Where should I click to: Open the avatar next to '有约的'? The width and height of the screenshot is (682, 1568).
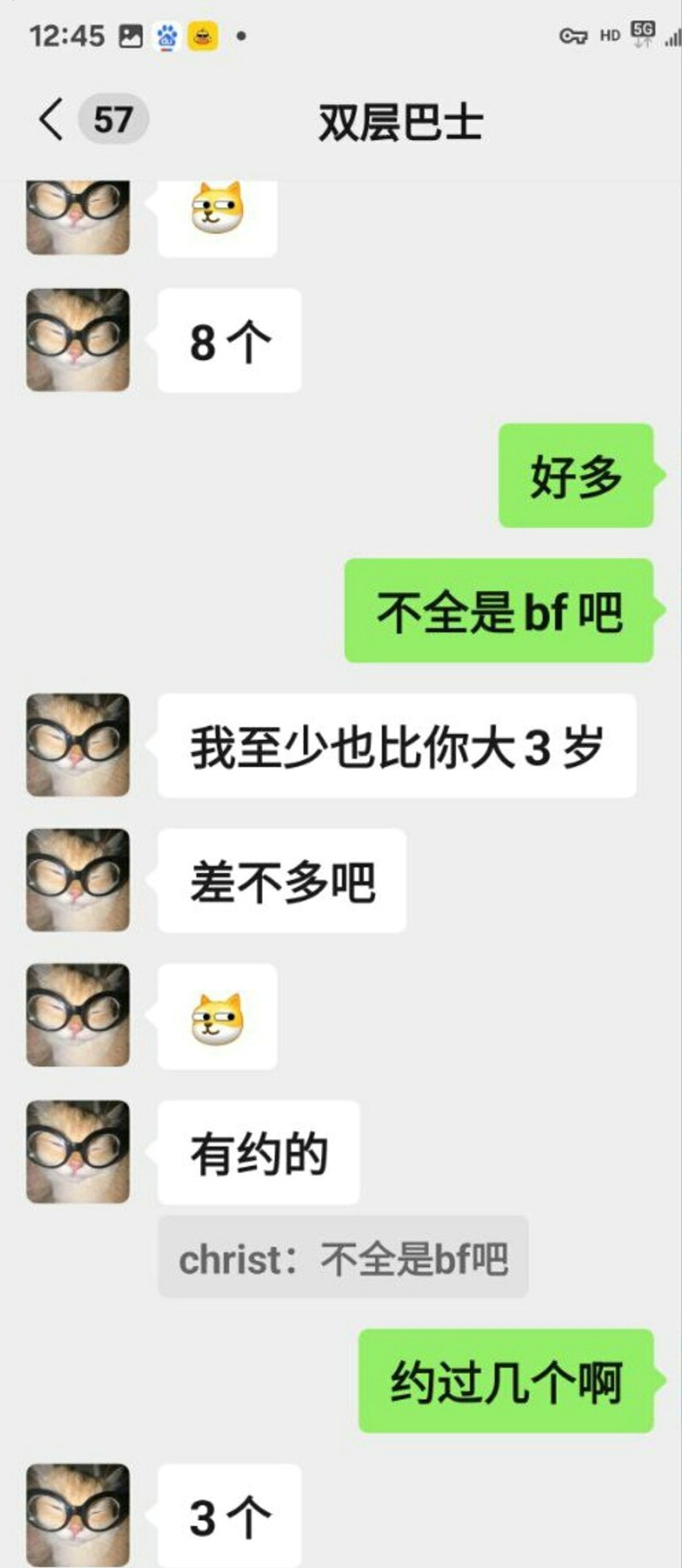tap(78, 1151)
